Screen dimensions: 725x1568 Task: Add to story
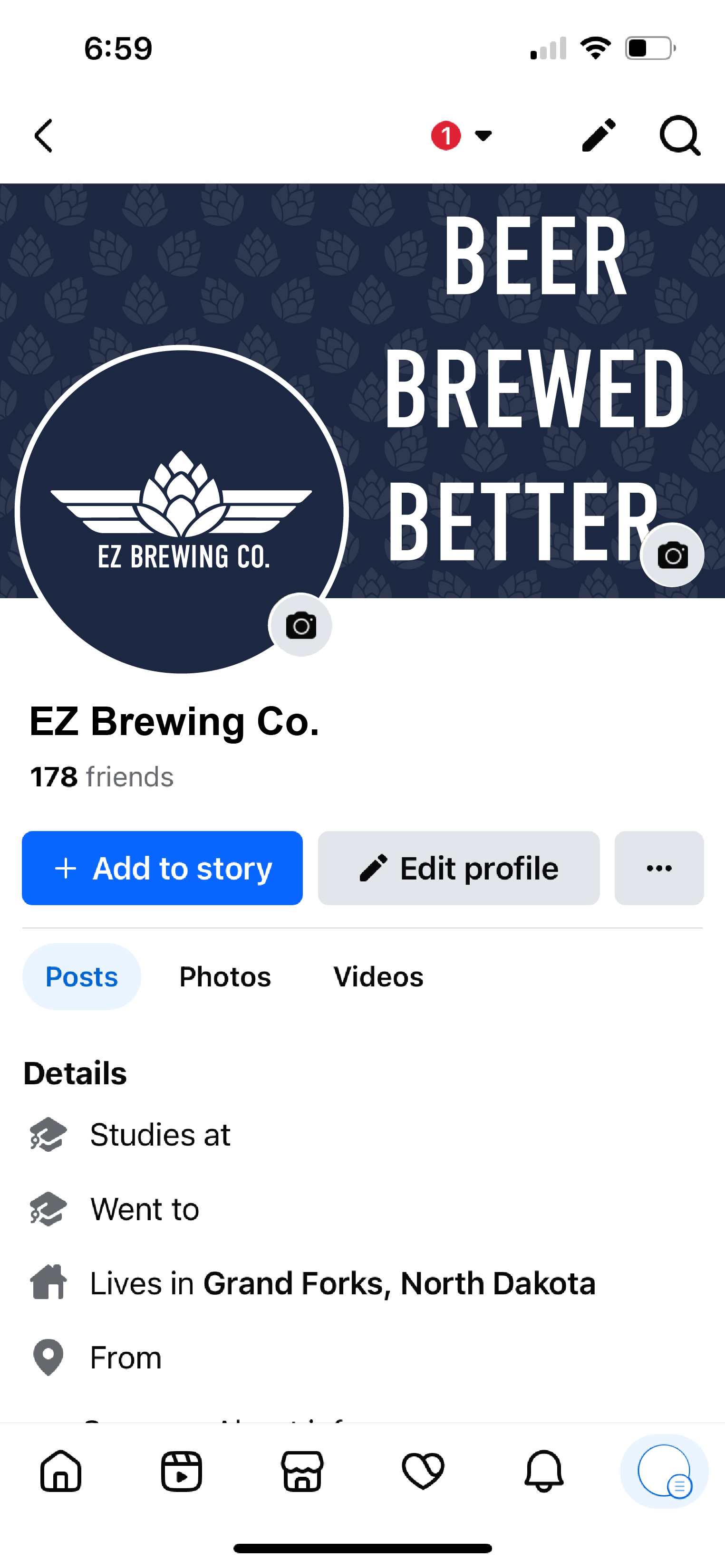coord(162,868)
